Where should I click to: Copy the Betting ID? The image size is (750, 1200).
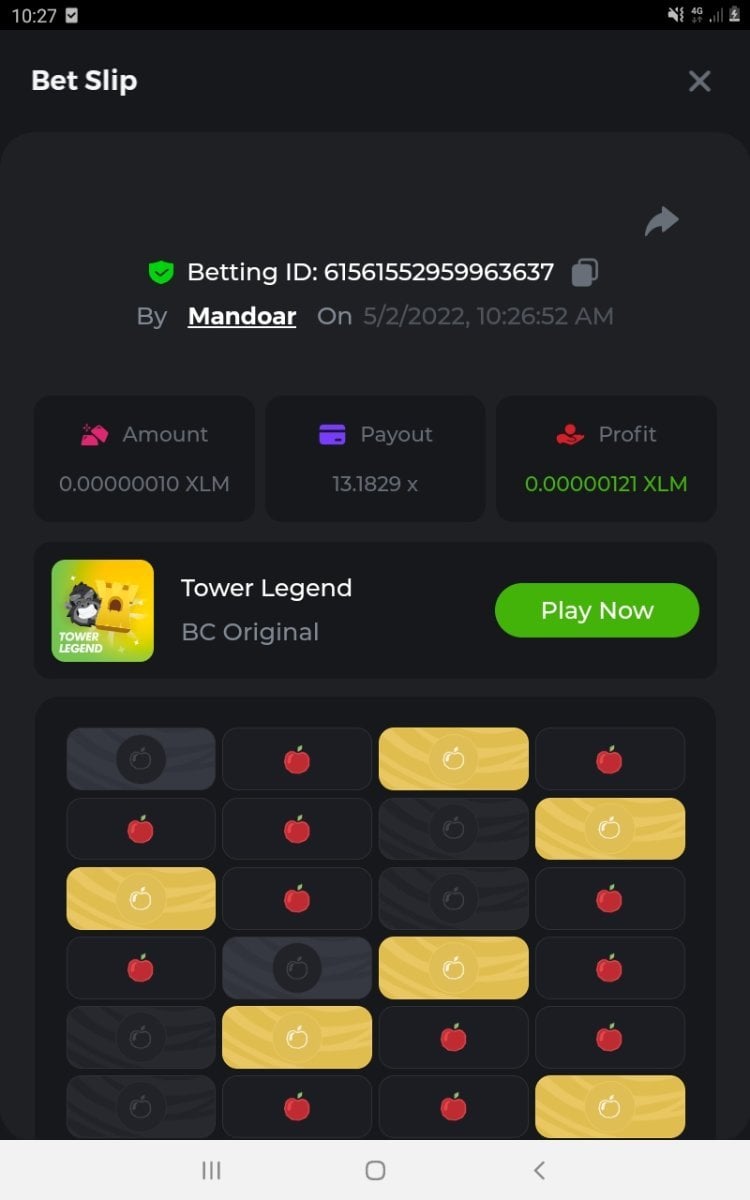[585, 272]
